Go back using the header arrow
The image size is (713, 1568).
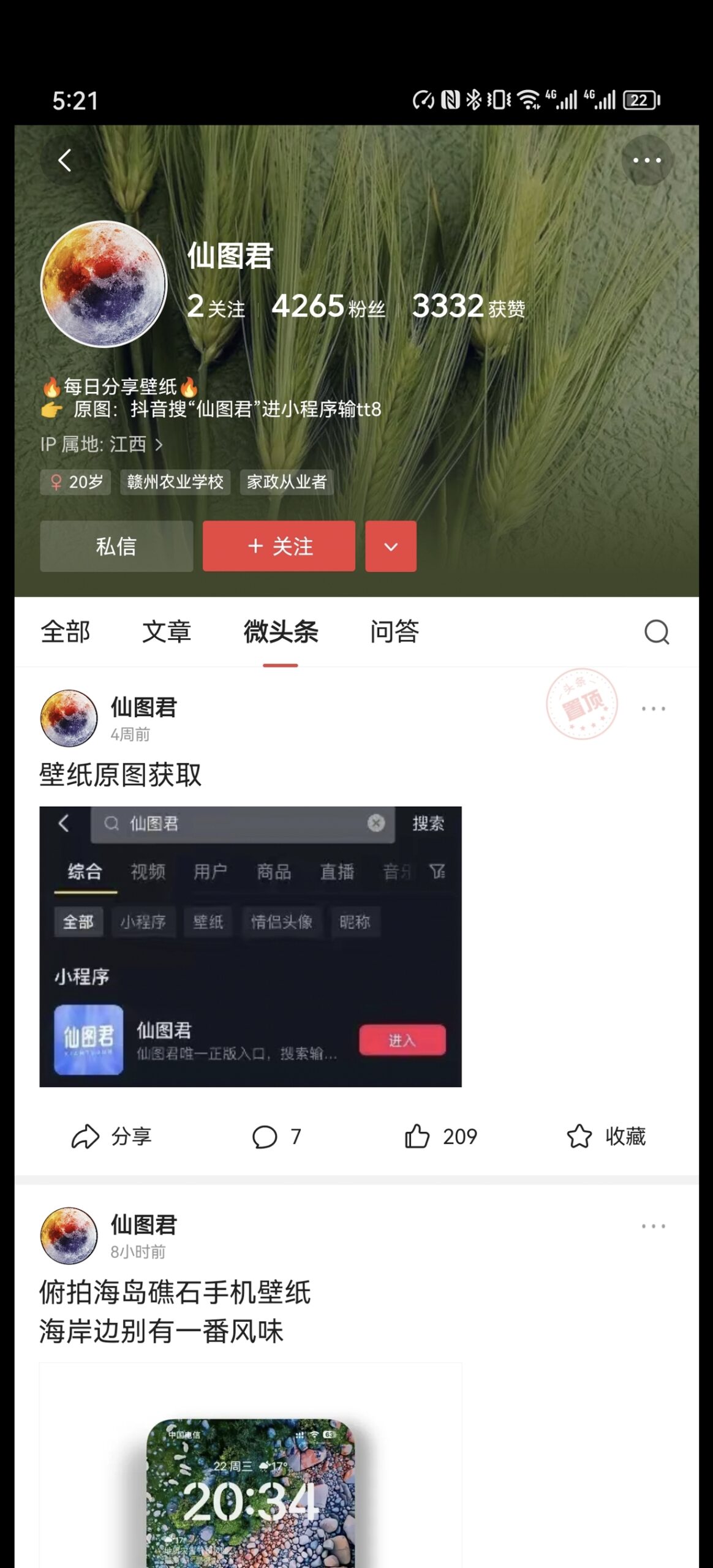click(65, 160)
